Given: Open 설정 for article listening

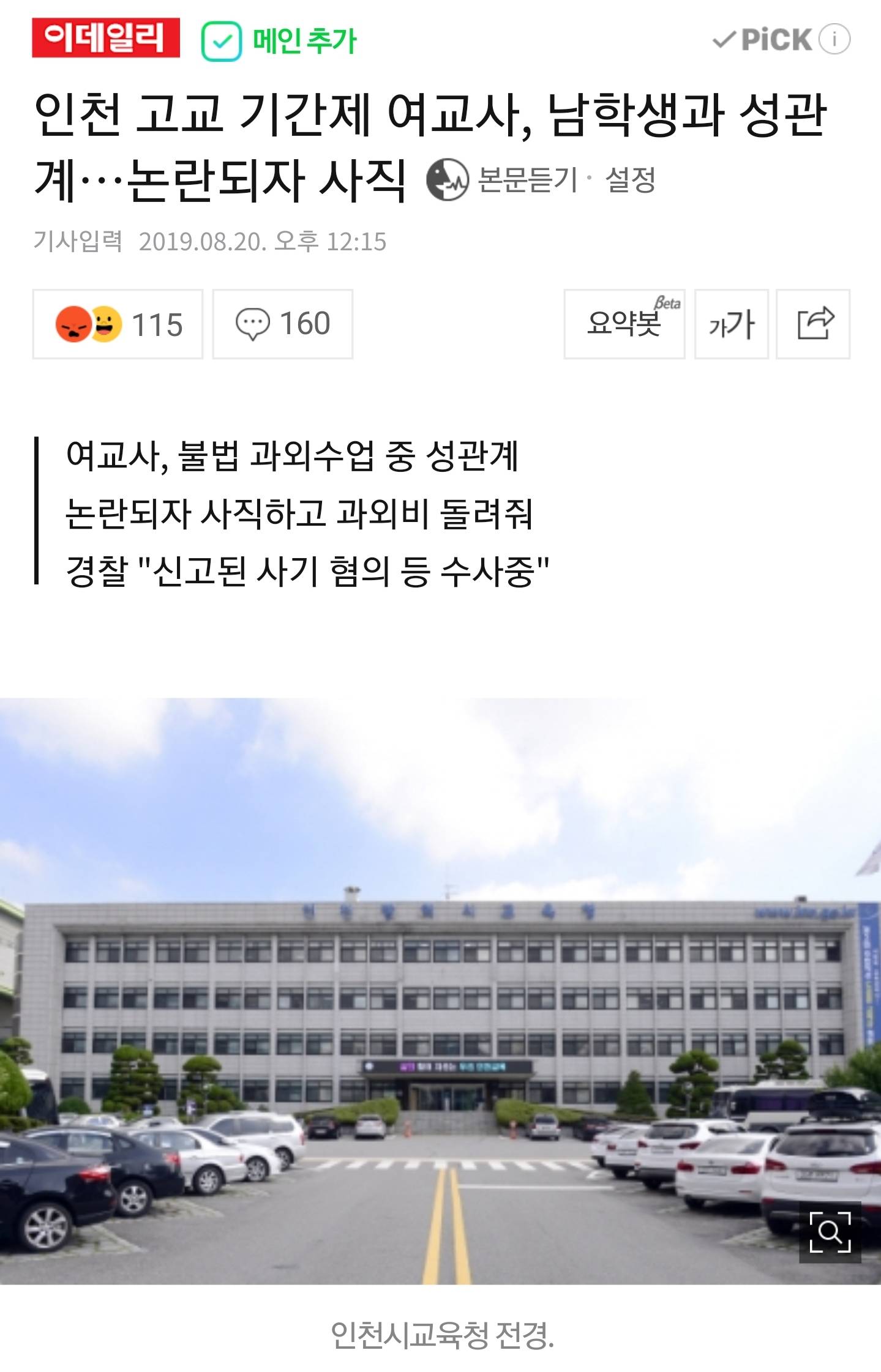Looking at the screenshot, I should (630, 180).
